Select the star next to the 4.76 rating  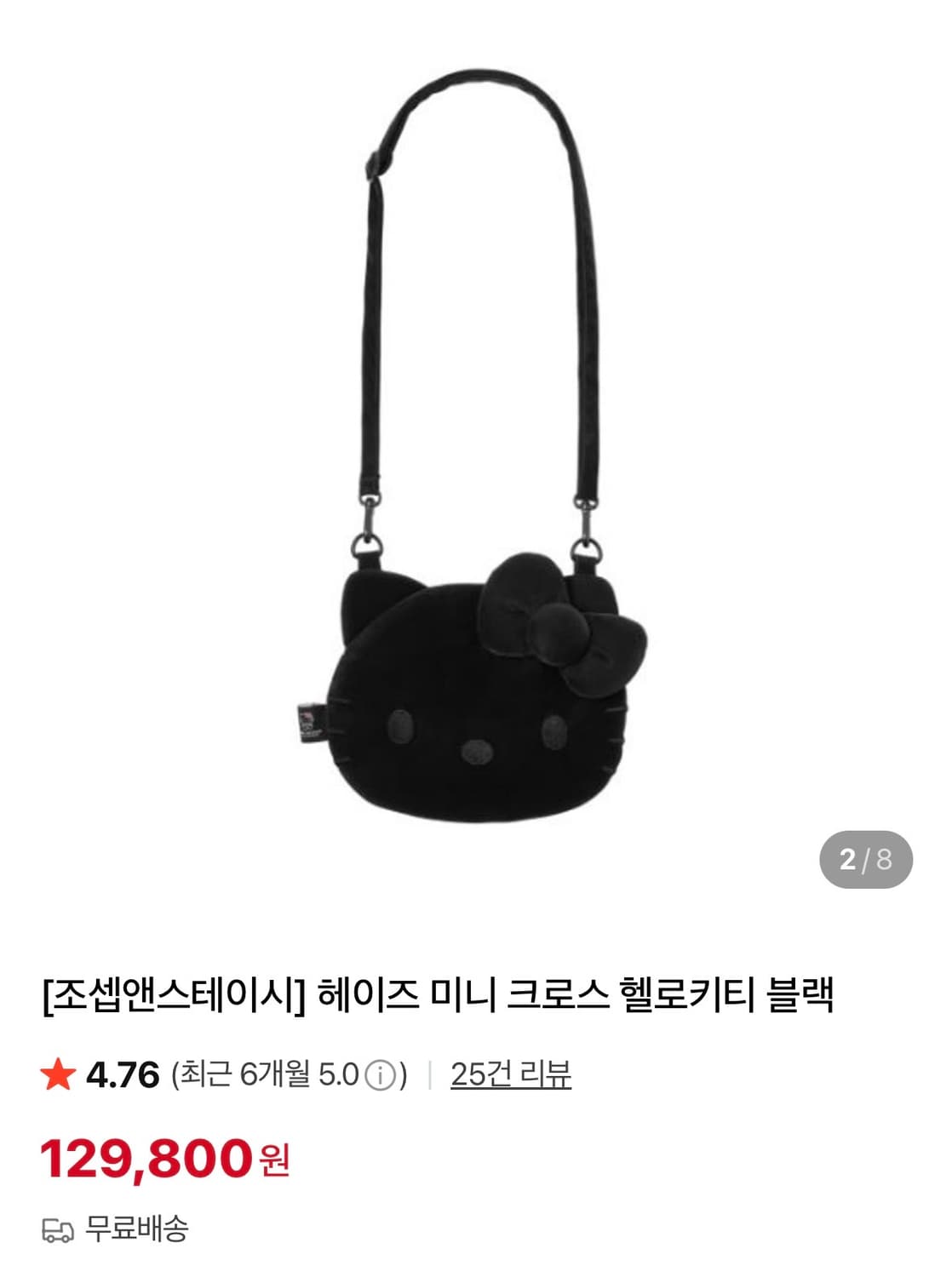click(x=56, y=1074)
